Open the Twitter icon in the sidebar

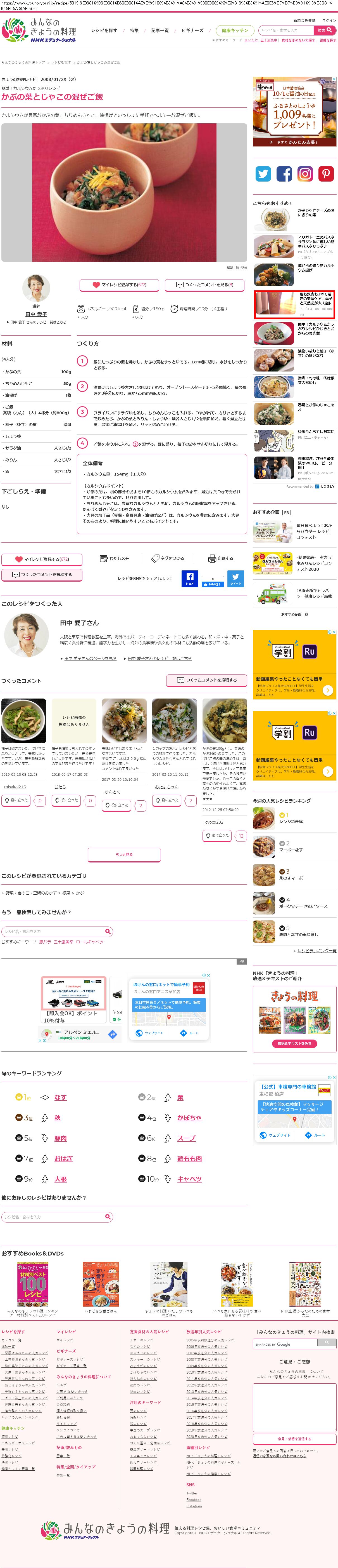pos(263,173)
